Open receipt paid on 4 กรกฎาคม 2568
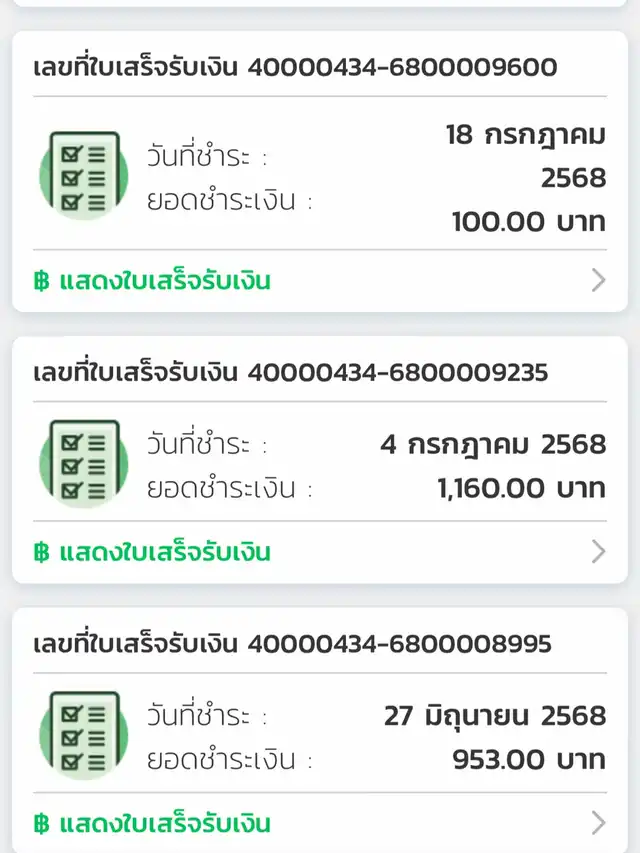640x853 pixels. (x=152, y=551)
